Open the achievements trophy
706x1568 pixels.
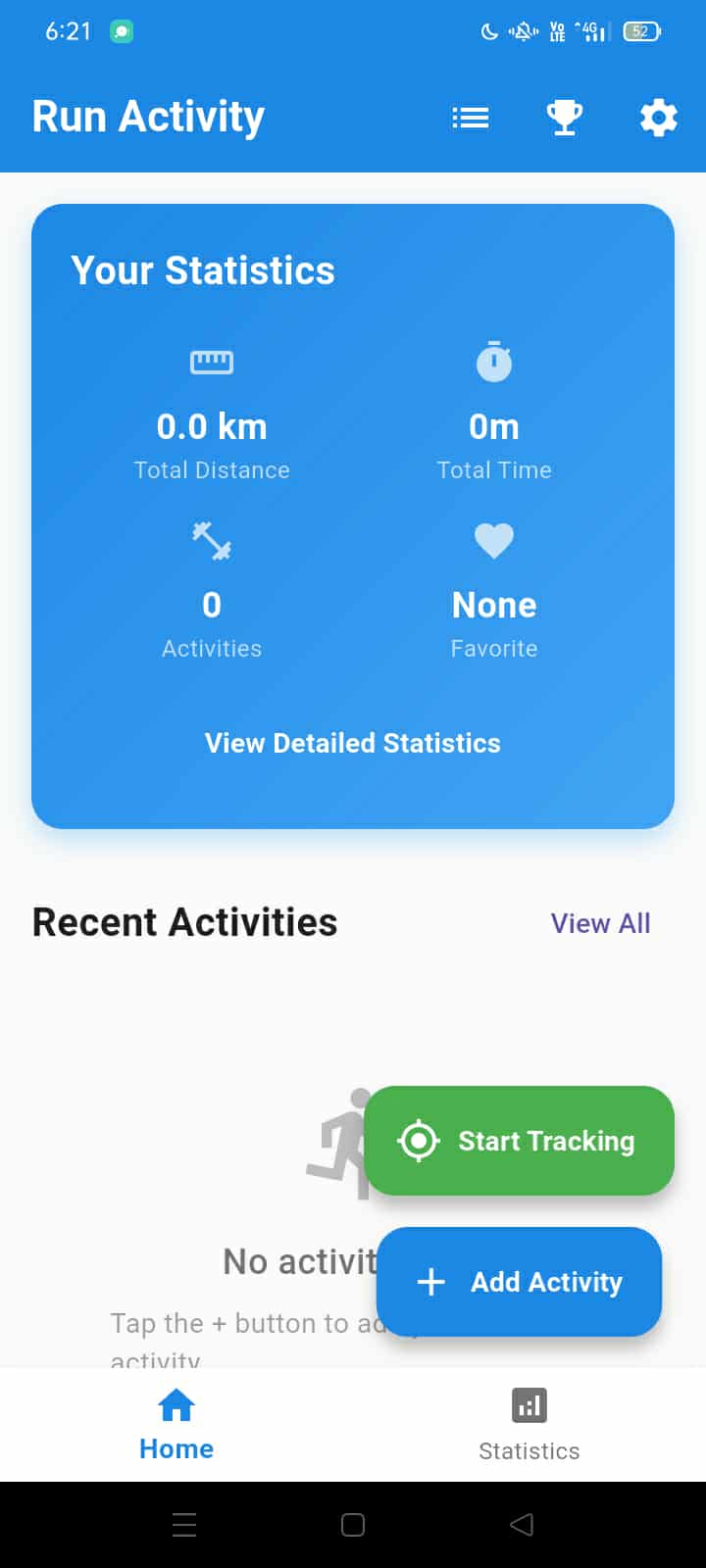(x=564, y=118)
